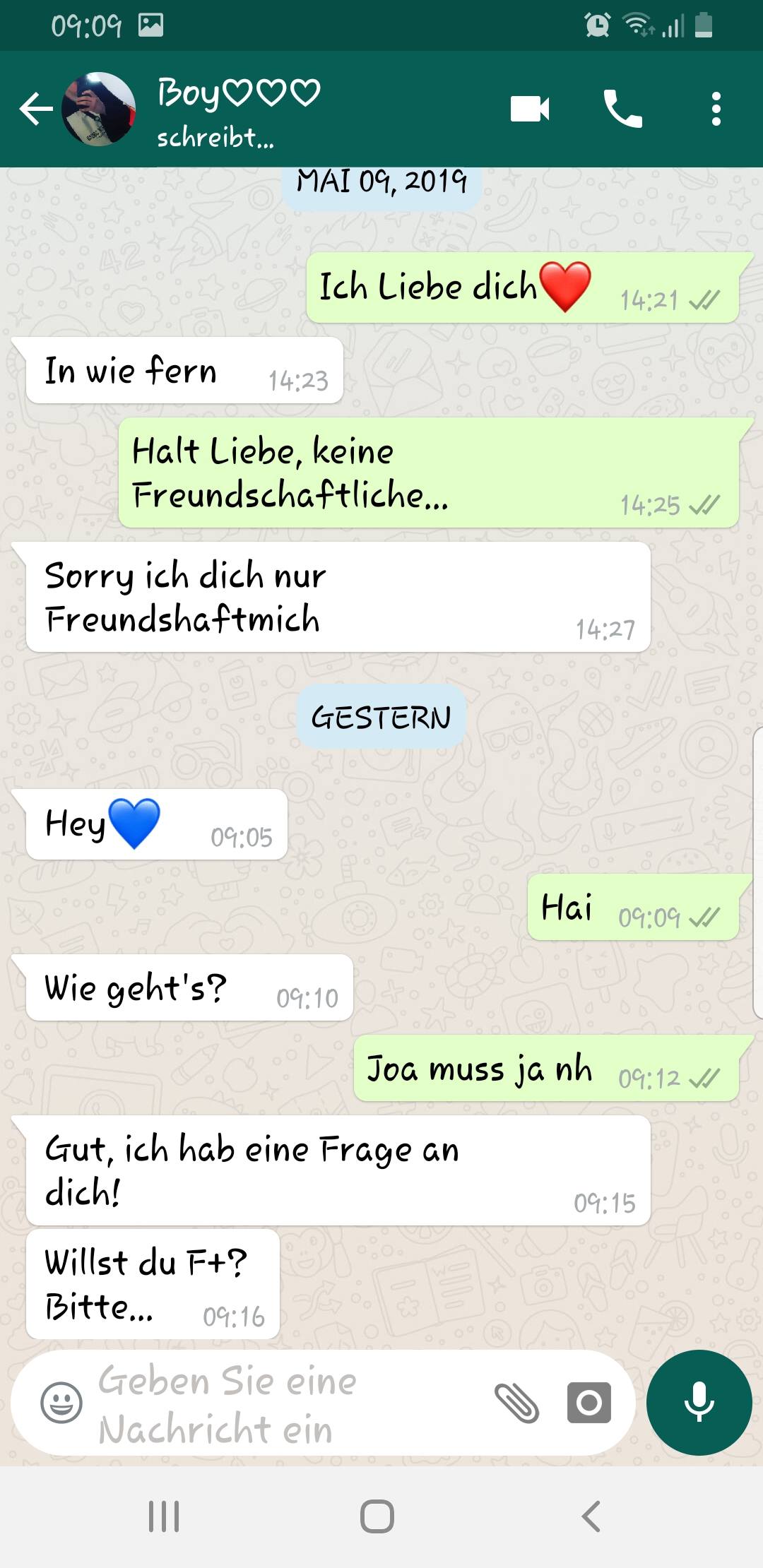
Task: Open the camera from the message bar
Action: 588,1403
